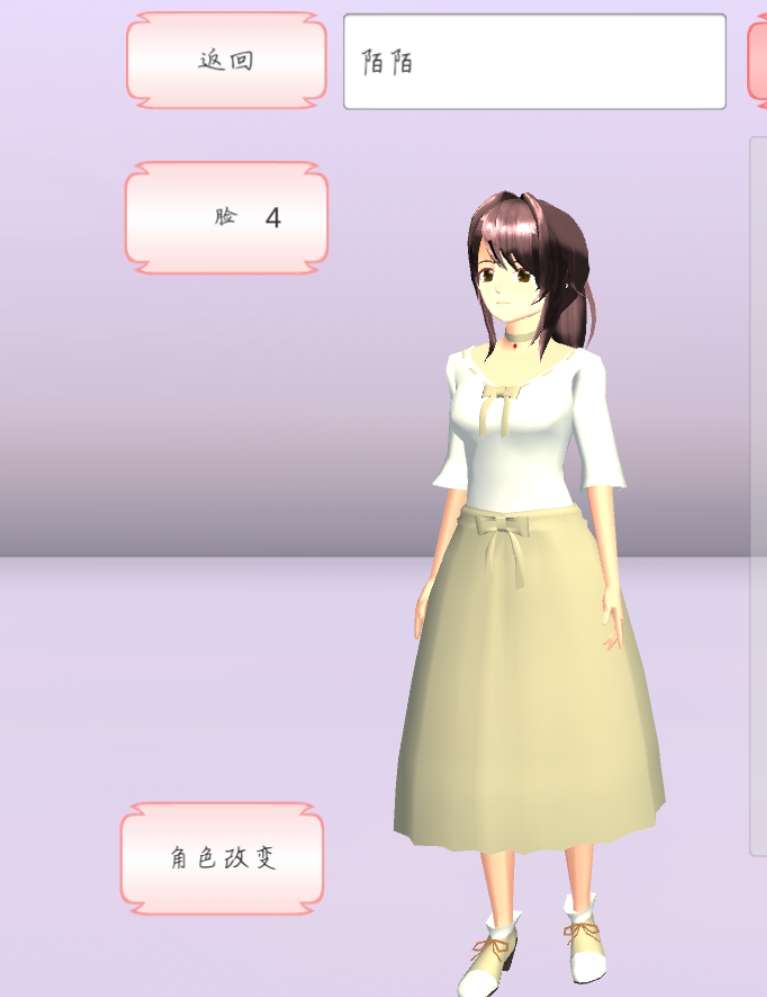Edit the name field showing 陌陌

(534, 62)
